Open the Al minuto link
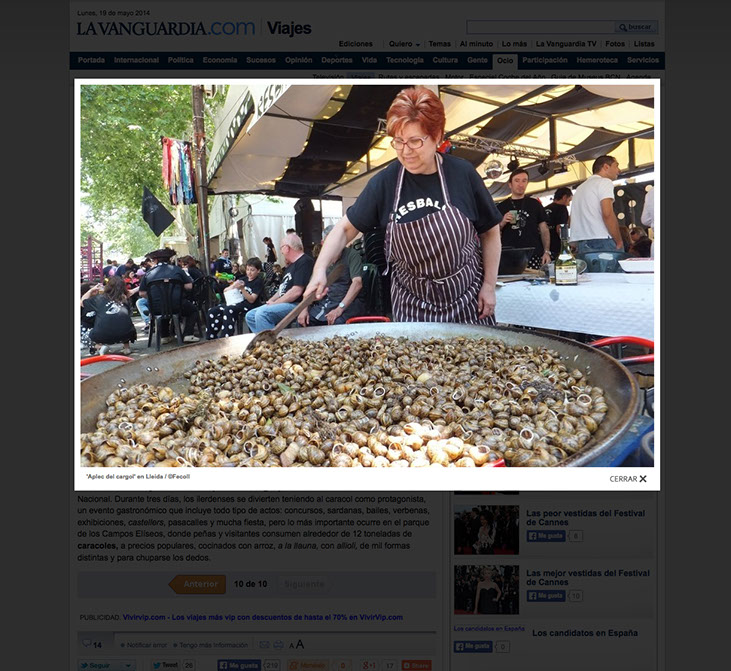The height and width of the screenshot is (671, 731). (476, 44)
